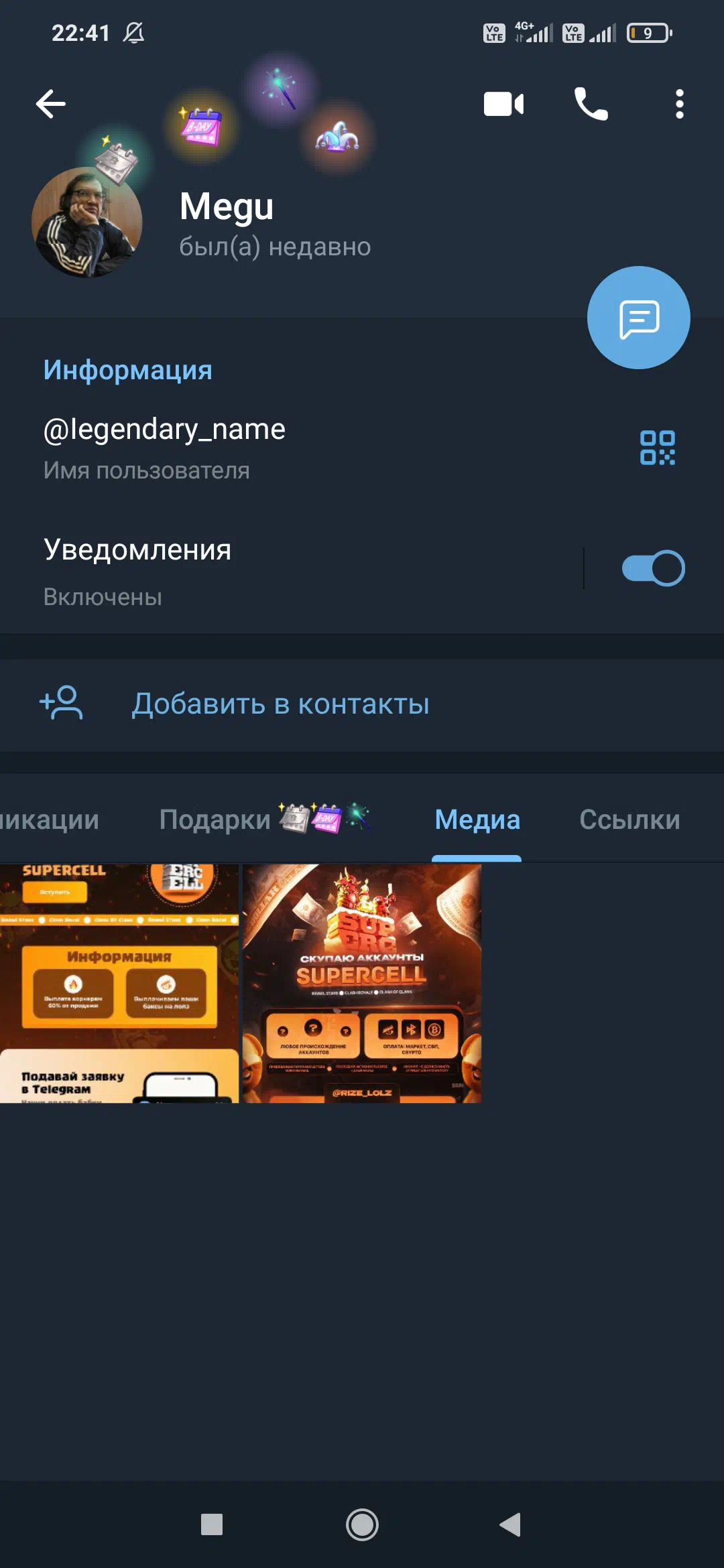This screenshot has height=1568, width=724.
Task: Start a video call with Megu
Action: point(503,105)
